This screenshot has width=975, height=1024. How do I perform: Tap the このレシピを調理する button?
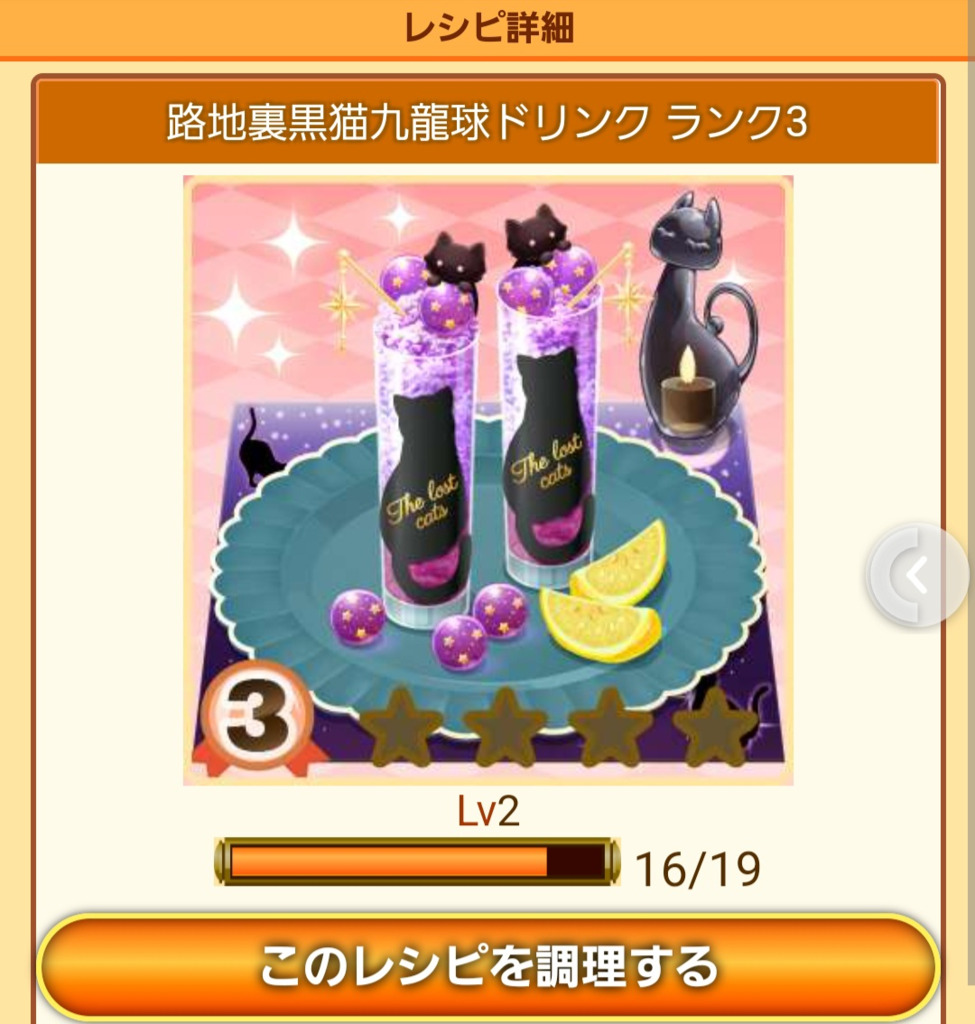488,966
